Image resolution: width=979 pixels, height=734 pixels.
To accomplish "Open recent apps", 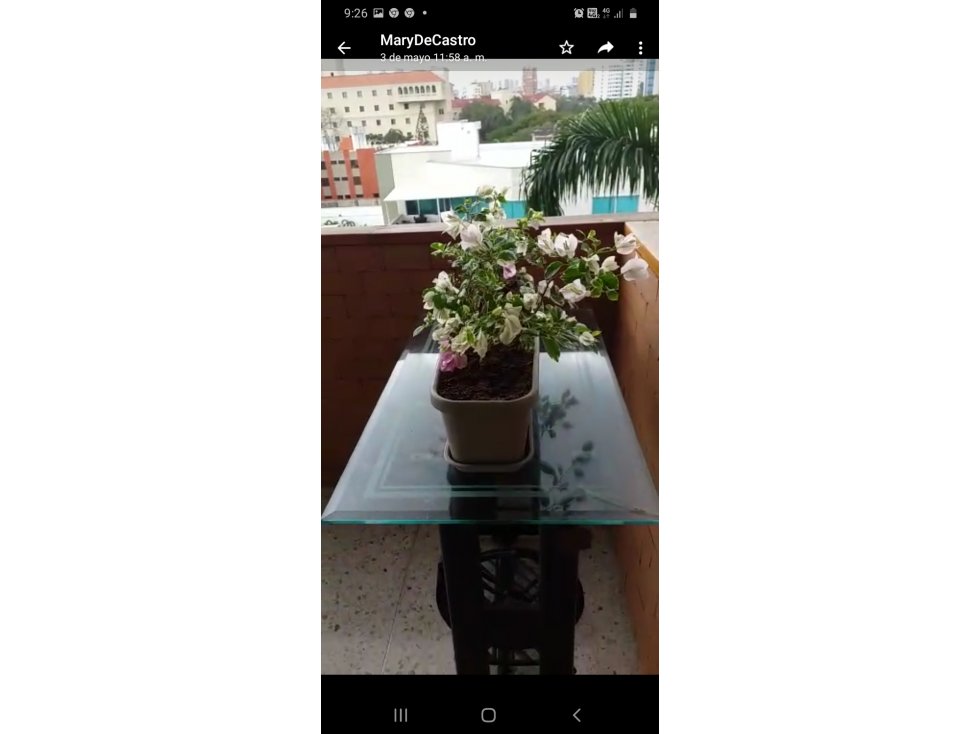I will (x=401, y=715).
